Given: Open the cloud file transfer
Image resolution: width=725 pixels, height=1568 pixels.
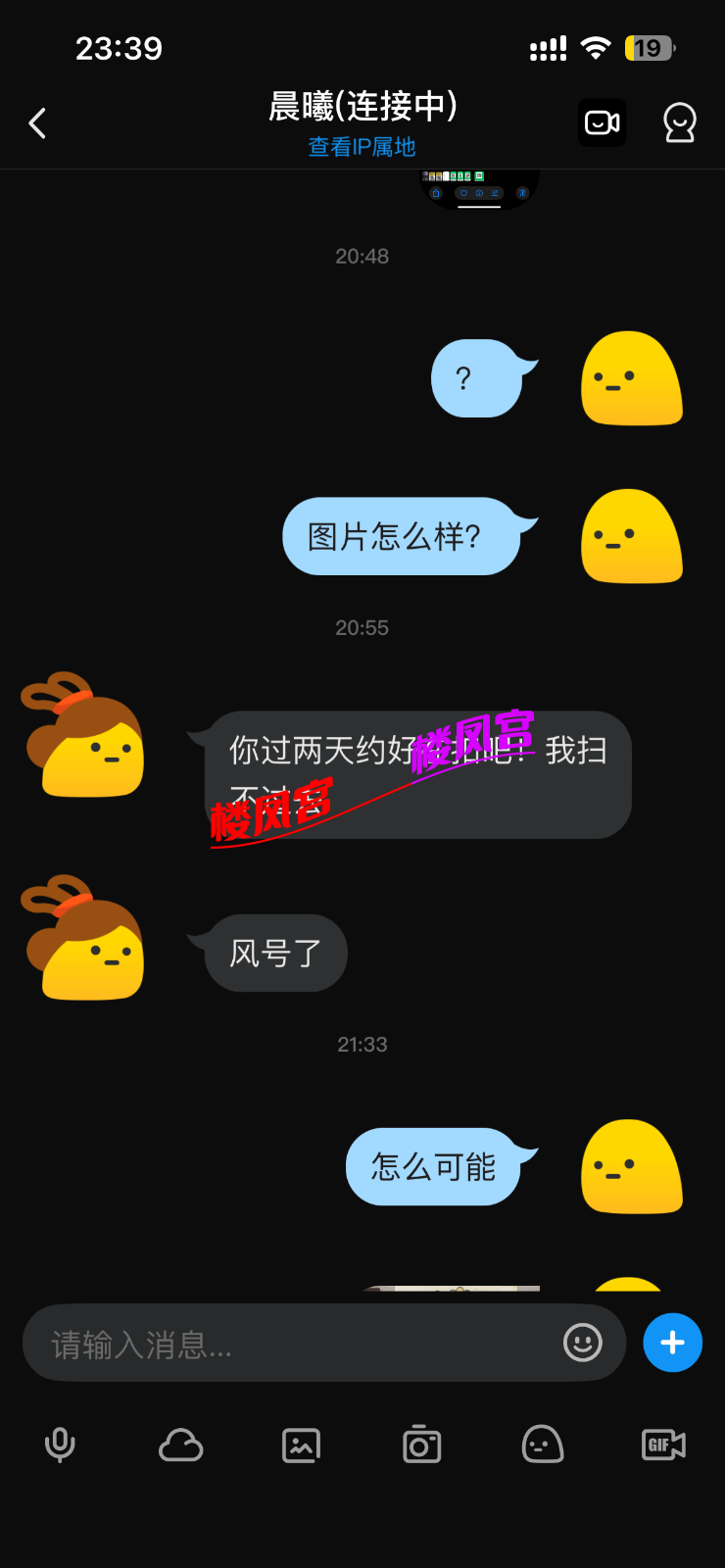Looking at the screenshot, I should tap(180, 1445).
